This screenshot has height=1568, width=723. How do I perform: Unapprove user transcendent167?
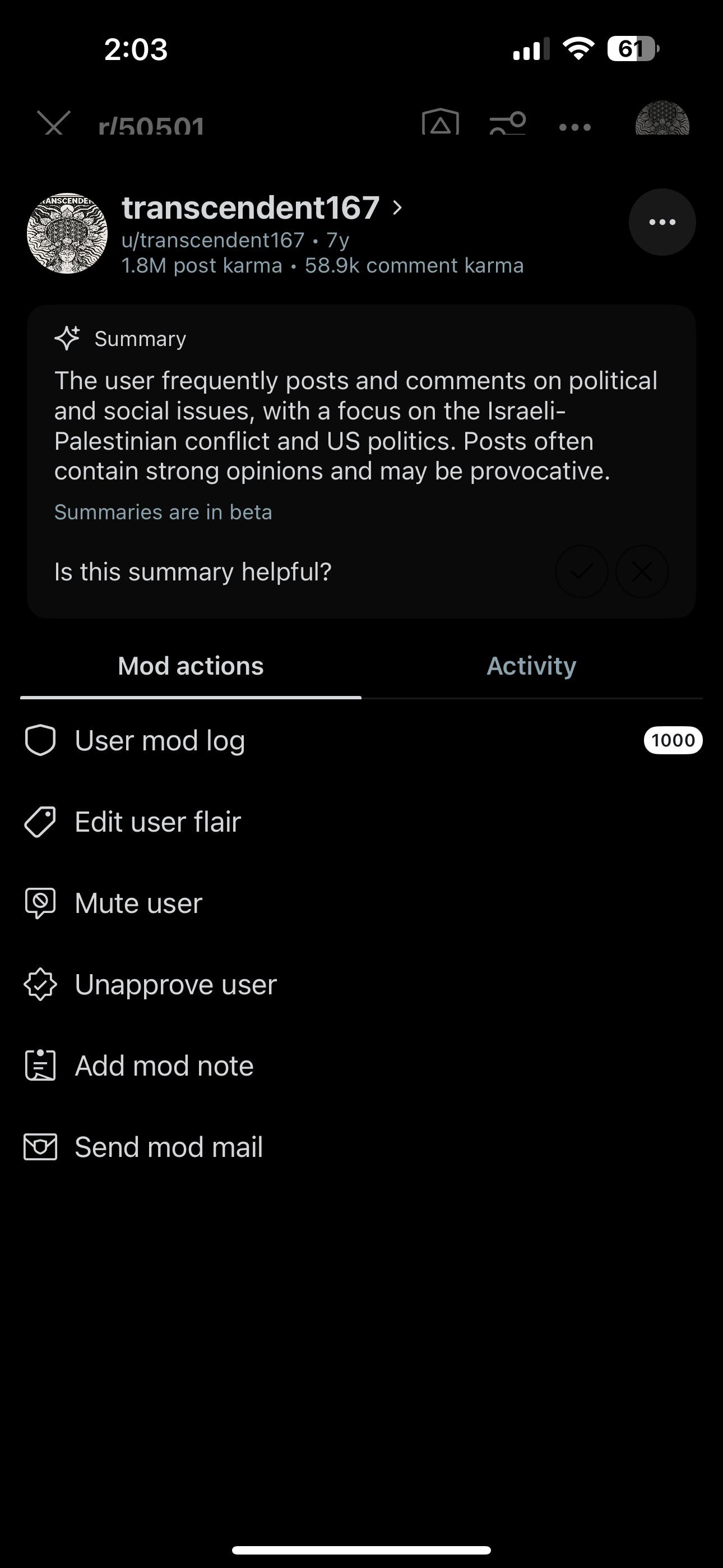(175, 984)
